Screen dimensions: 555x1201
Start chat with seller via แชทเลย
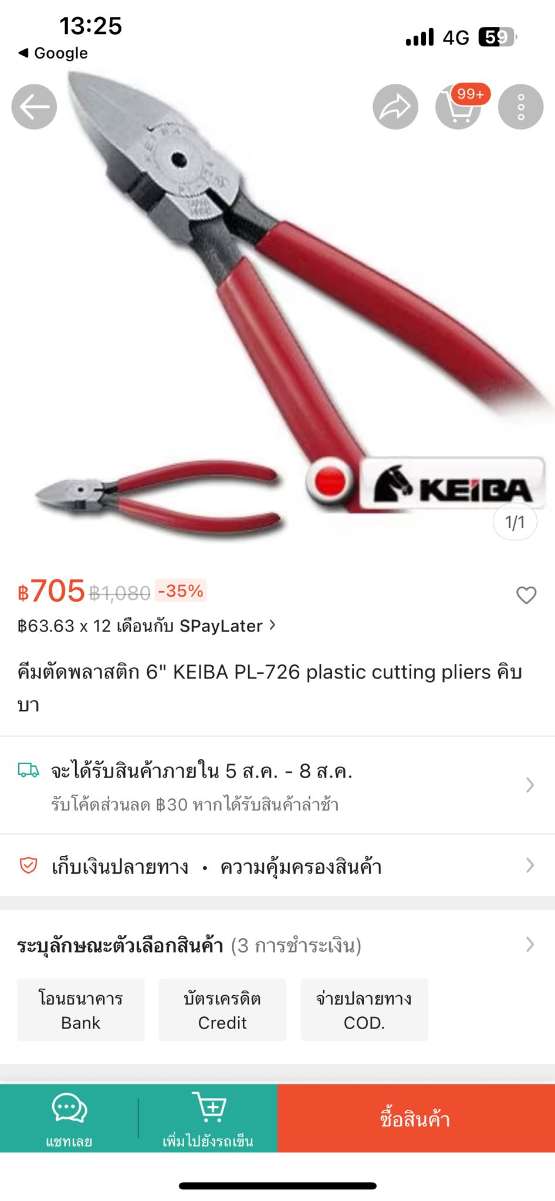pyautogui.click(x=69, y=1119)
